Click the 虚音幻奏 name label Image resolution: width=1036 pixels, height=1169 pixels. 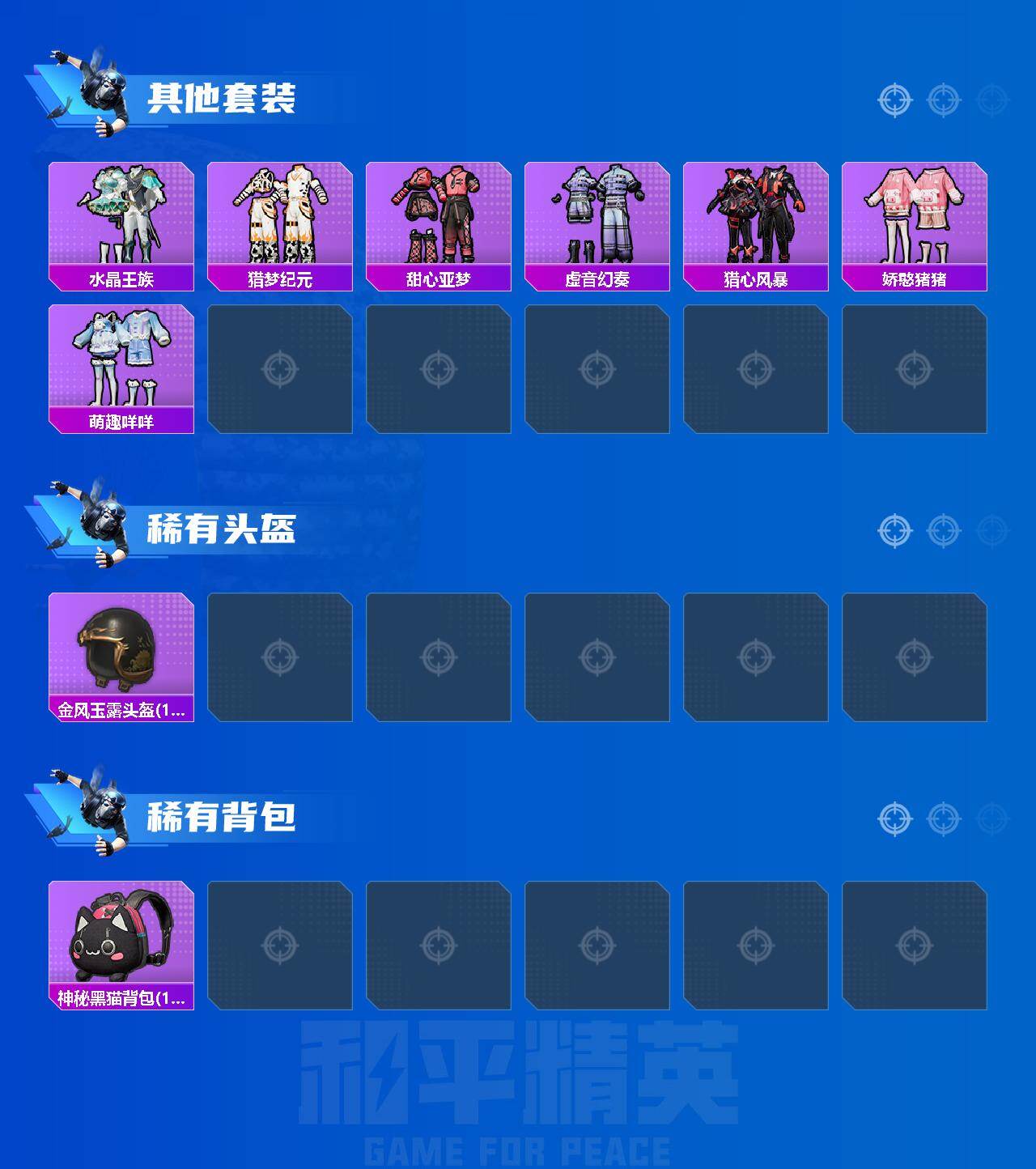tap(598, 280)
